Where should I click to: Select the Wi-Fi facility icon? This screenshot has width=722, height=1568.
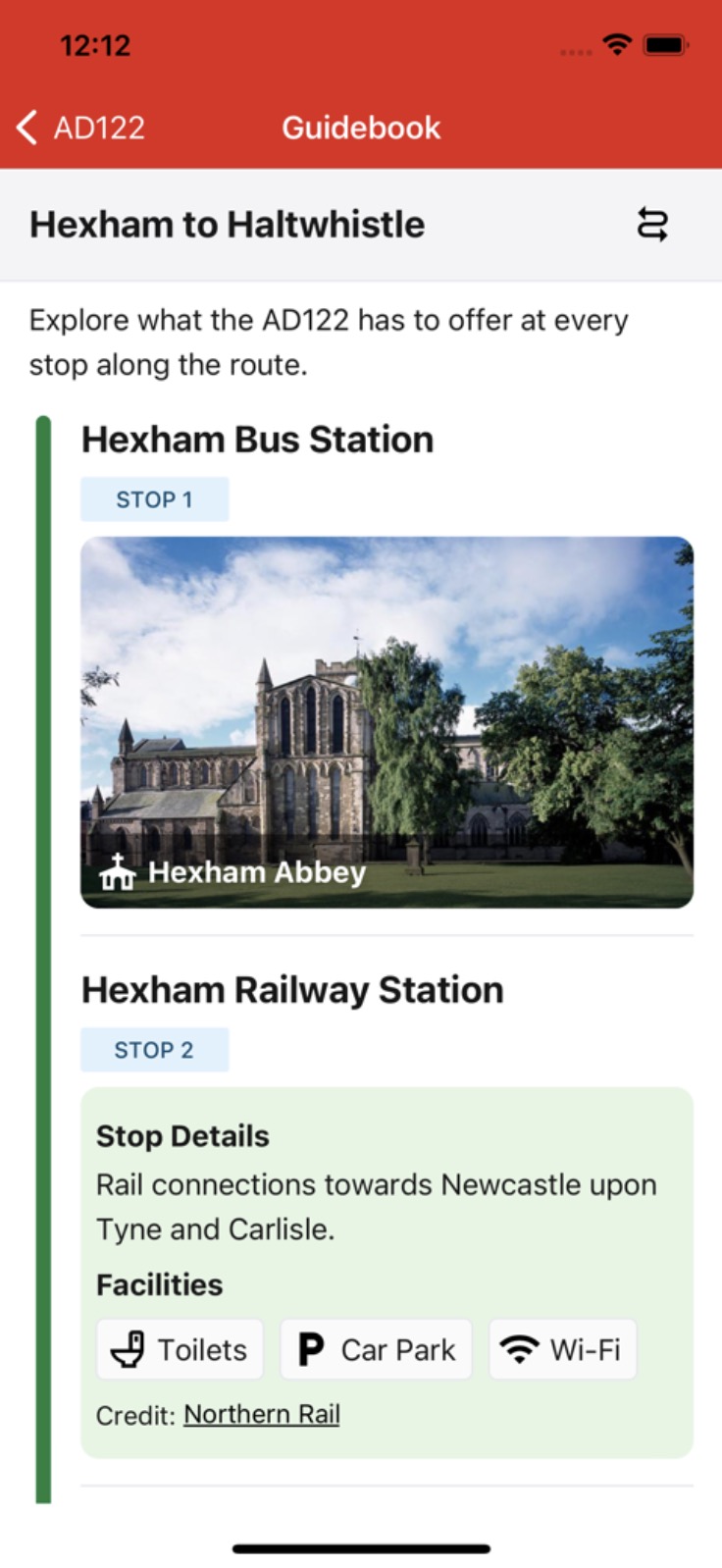point(520,1348)
